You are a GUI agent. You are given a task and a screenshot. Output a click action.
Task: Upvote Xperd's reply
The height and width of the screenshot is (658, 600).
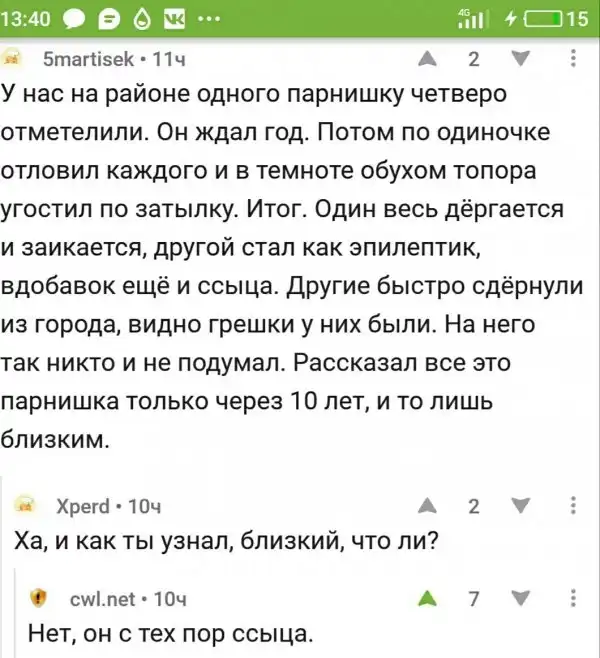pyautogui.click(x=428, y=506)
